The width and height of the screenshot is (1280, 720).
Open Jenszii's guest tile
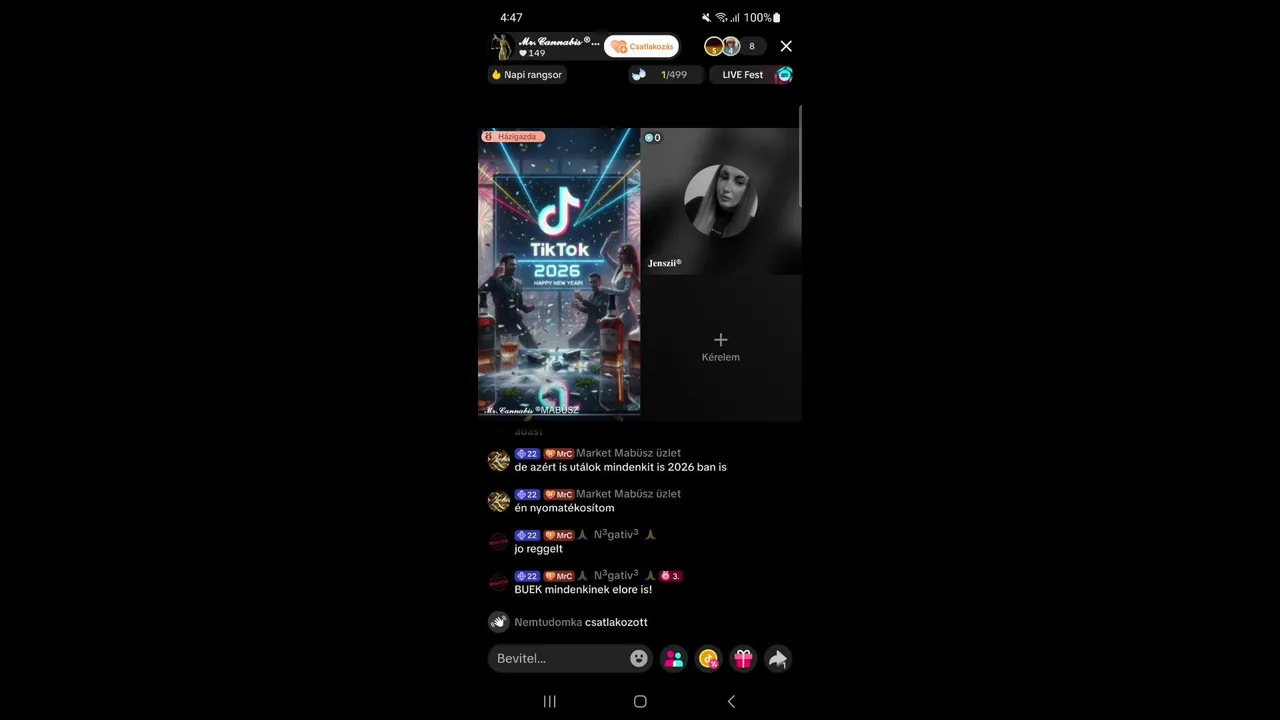pos(720,202)
